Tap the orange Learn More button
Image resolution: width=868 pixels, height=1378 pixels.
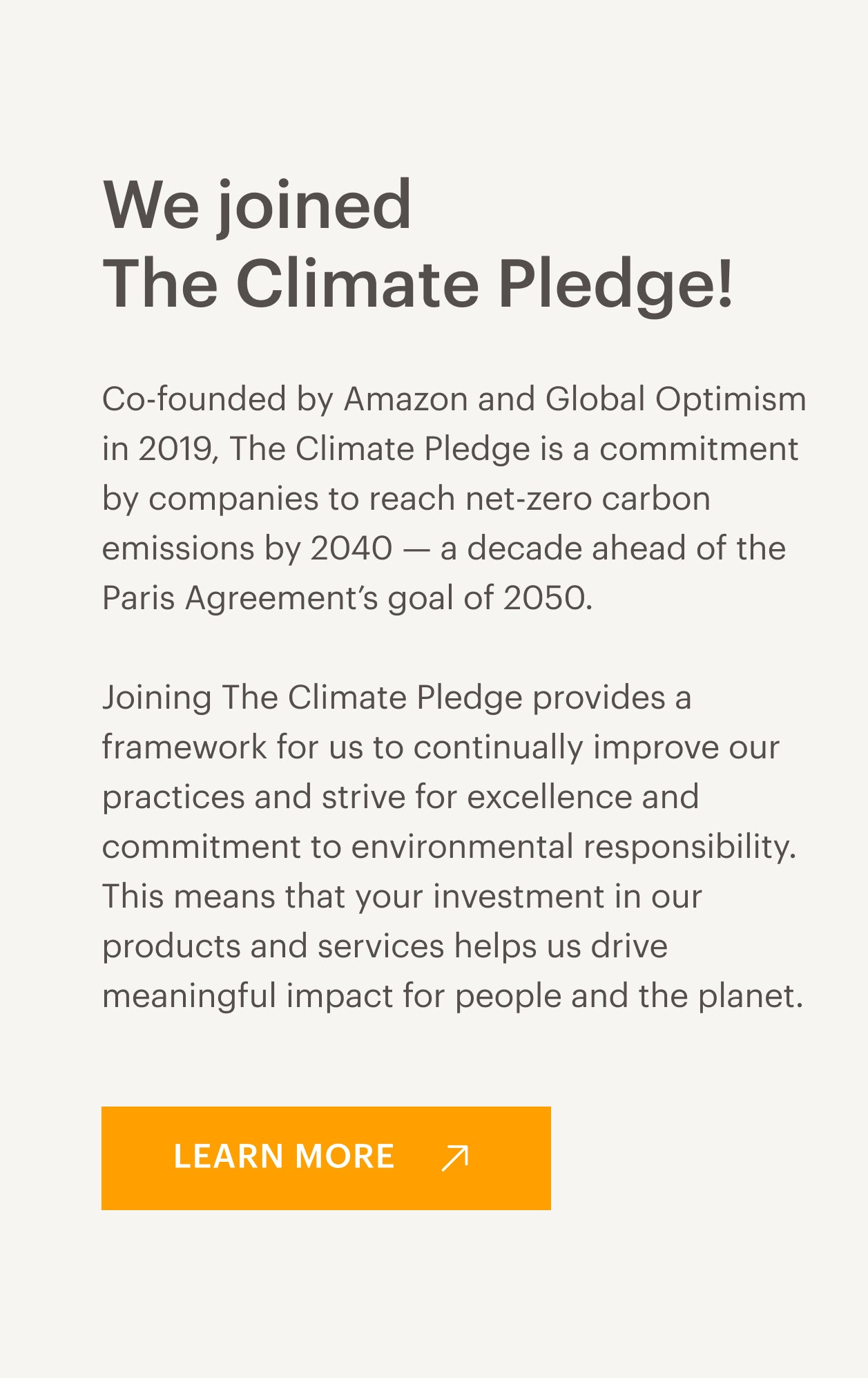(x=326, y=1158)
